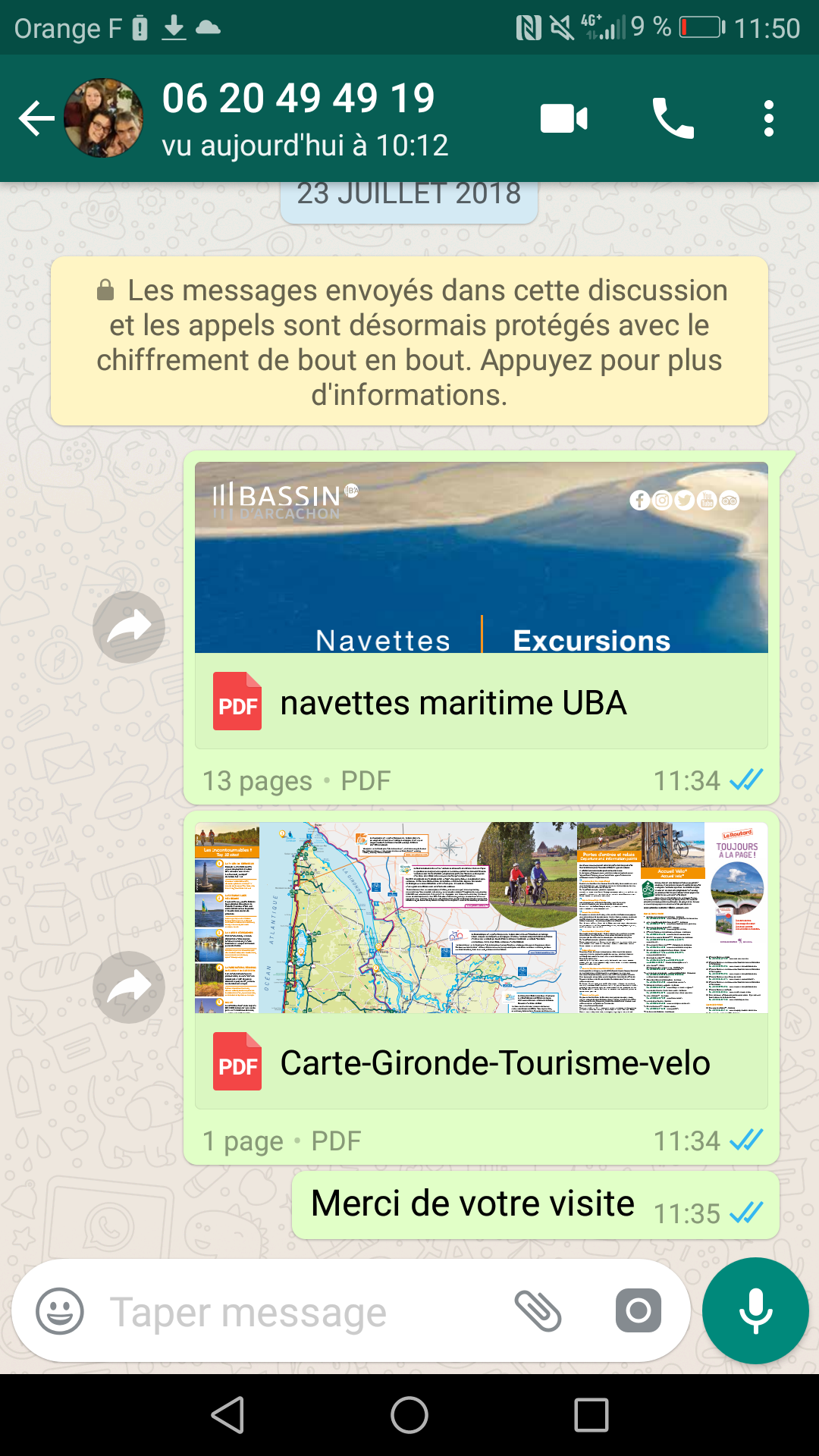Start a voice call
819x1456 pixels.
pyautogui.click(x=673, y=119)
